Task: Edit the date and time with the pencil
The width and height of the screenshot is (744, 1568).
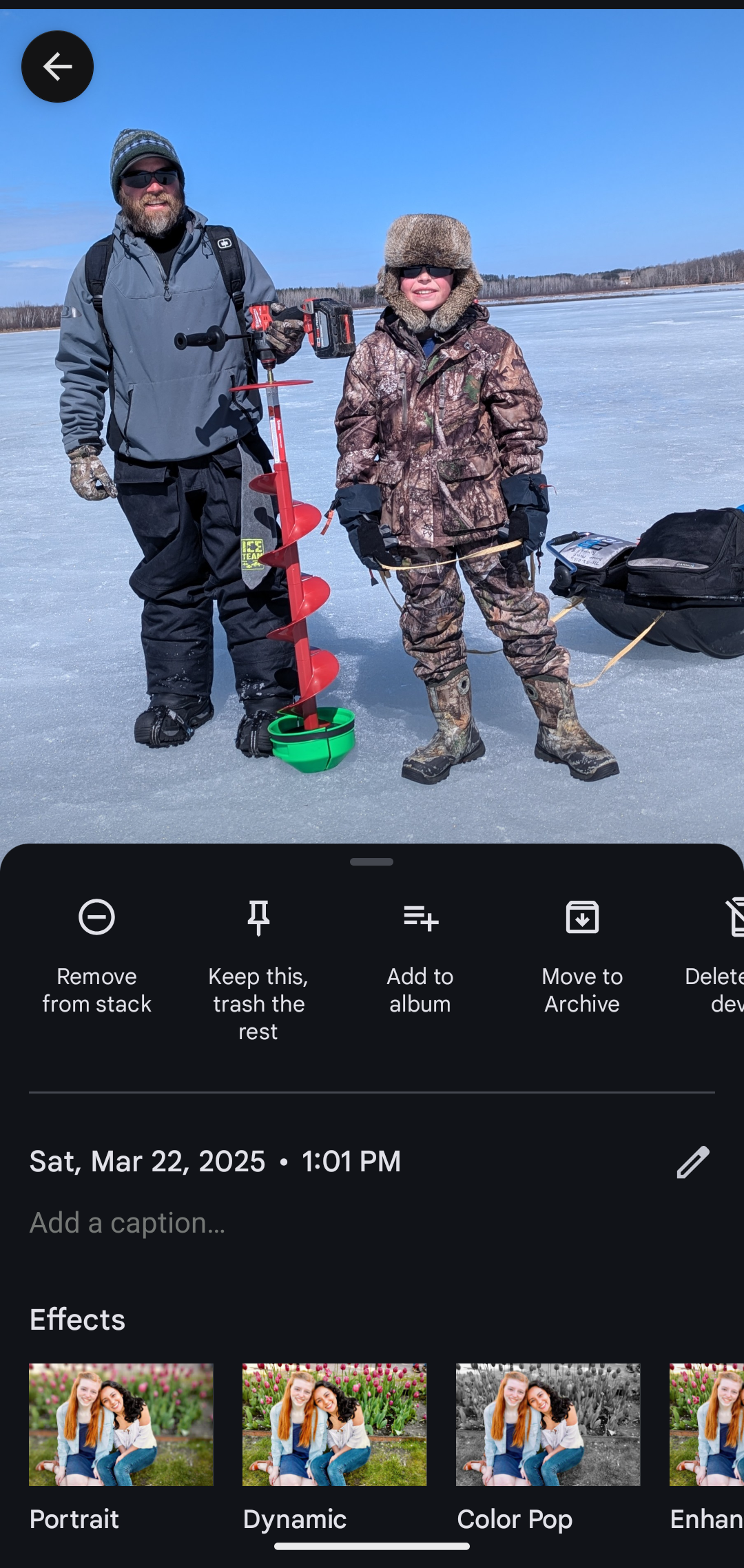Action: coord(692,1162)
